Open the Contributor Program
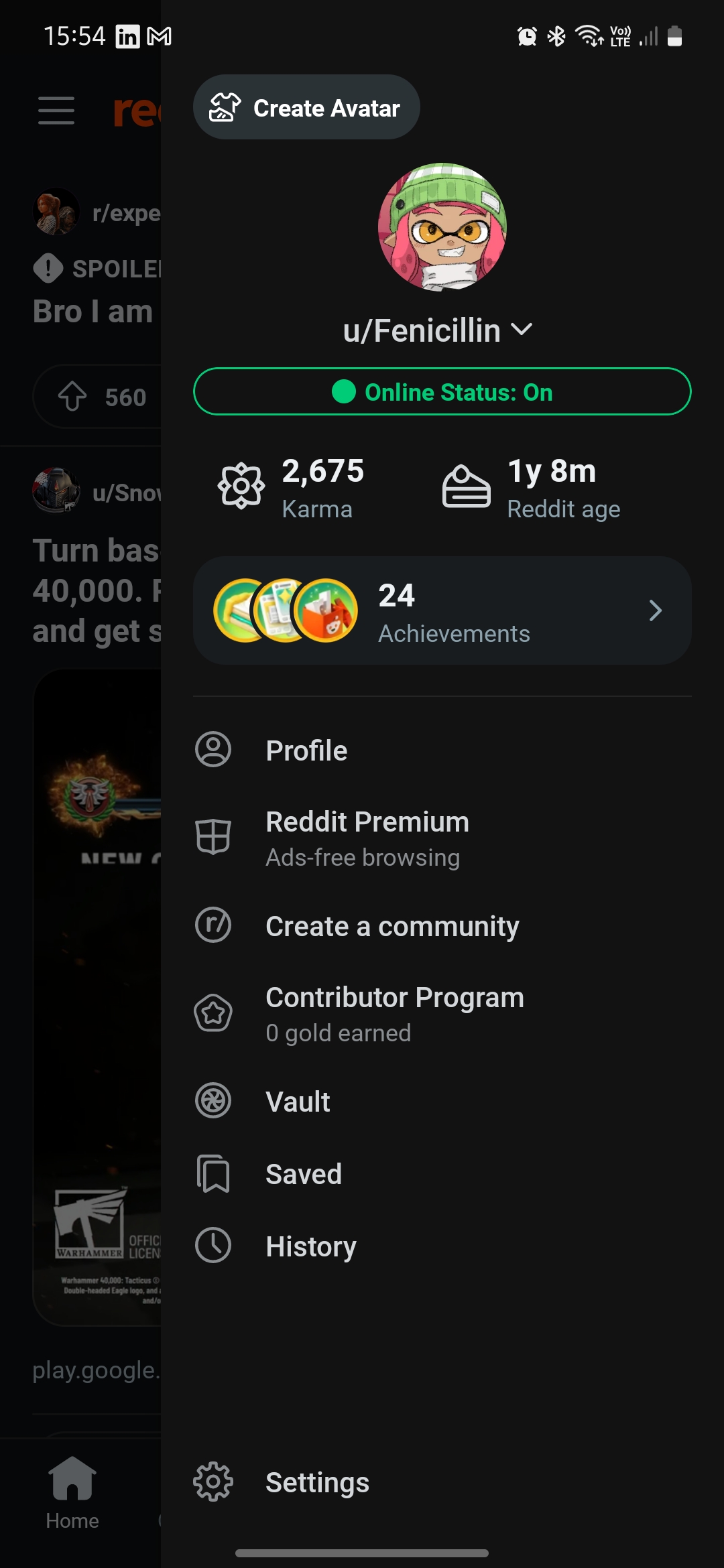The image size is (724, 1568). point(394,1013)
